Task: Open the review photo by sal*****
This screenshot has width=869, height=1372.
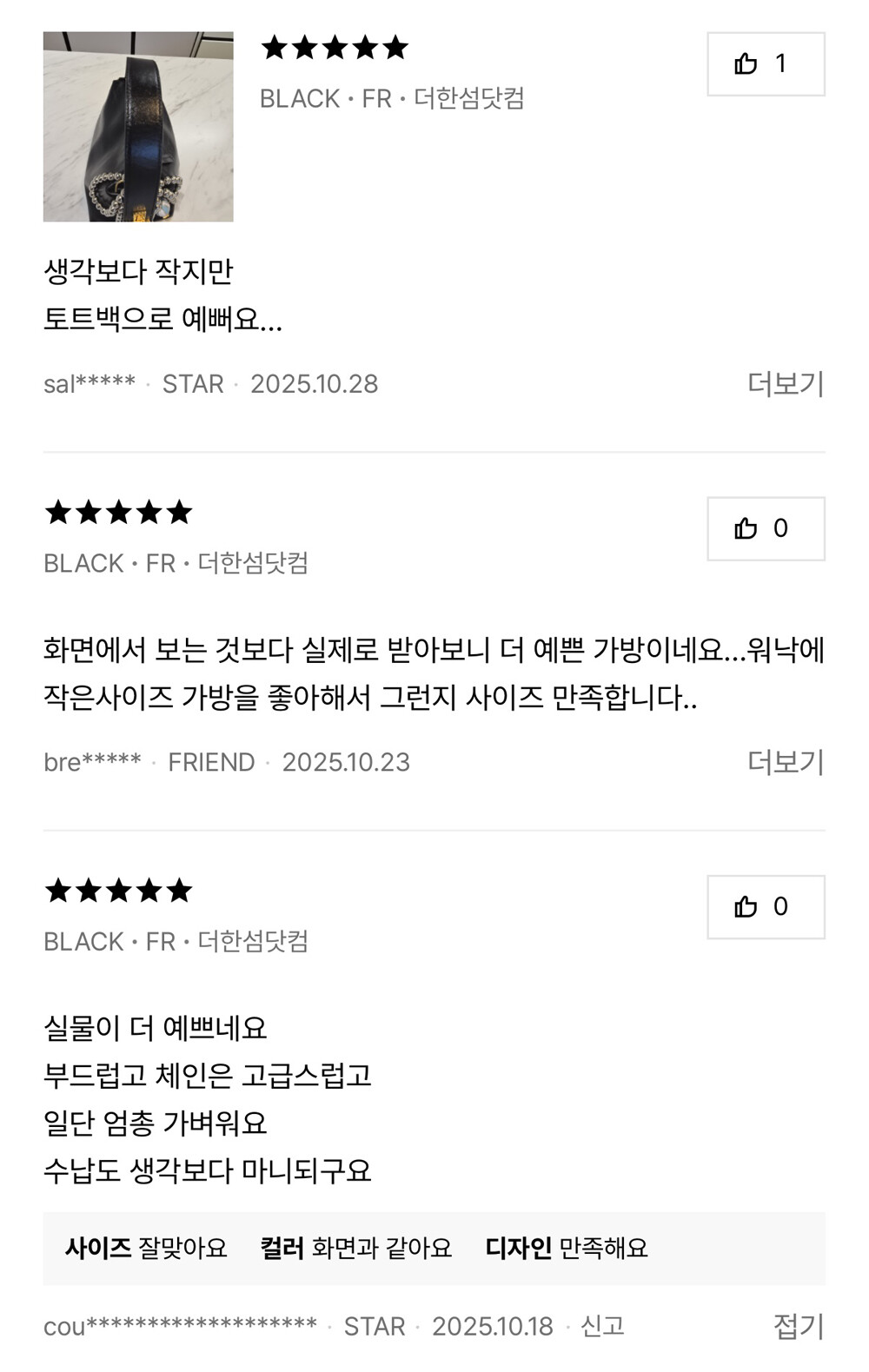Action: click(138, 127)
